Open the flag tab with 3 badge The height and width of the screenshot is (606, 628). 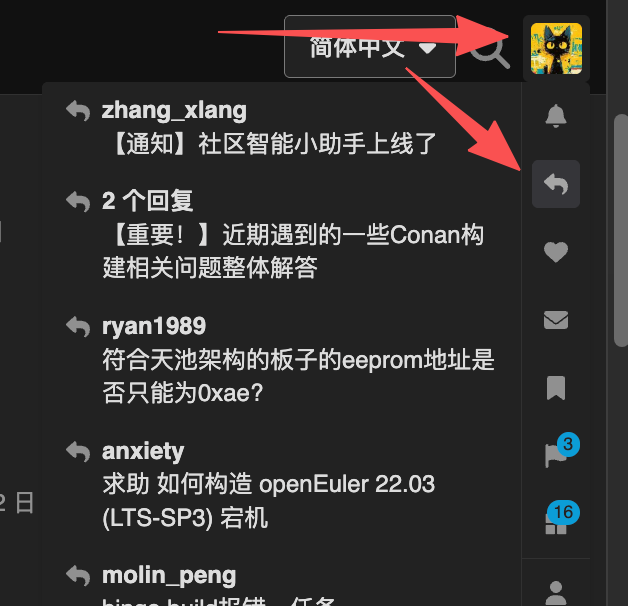pos(556,456)
